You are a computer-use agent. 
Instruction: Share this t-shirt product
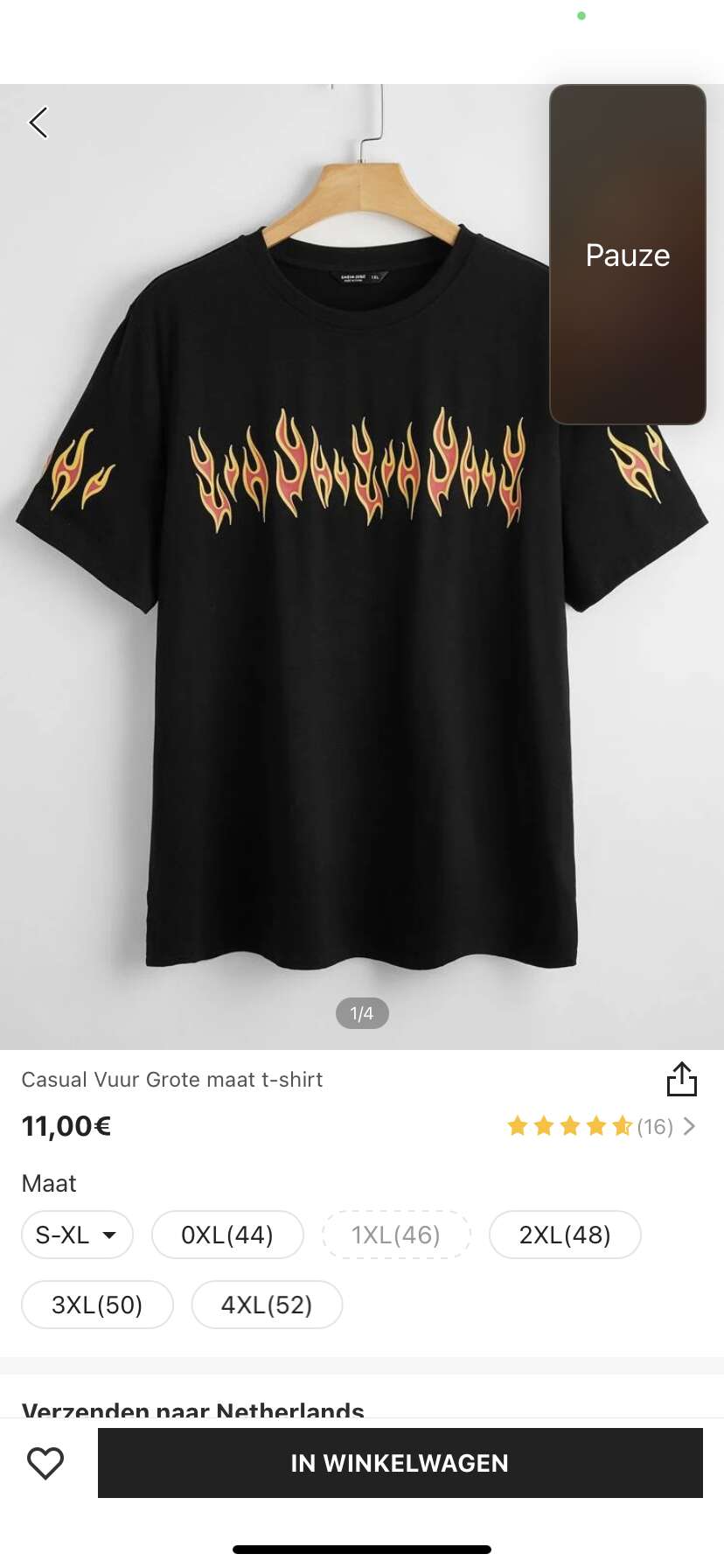(681, 1079)
